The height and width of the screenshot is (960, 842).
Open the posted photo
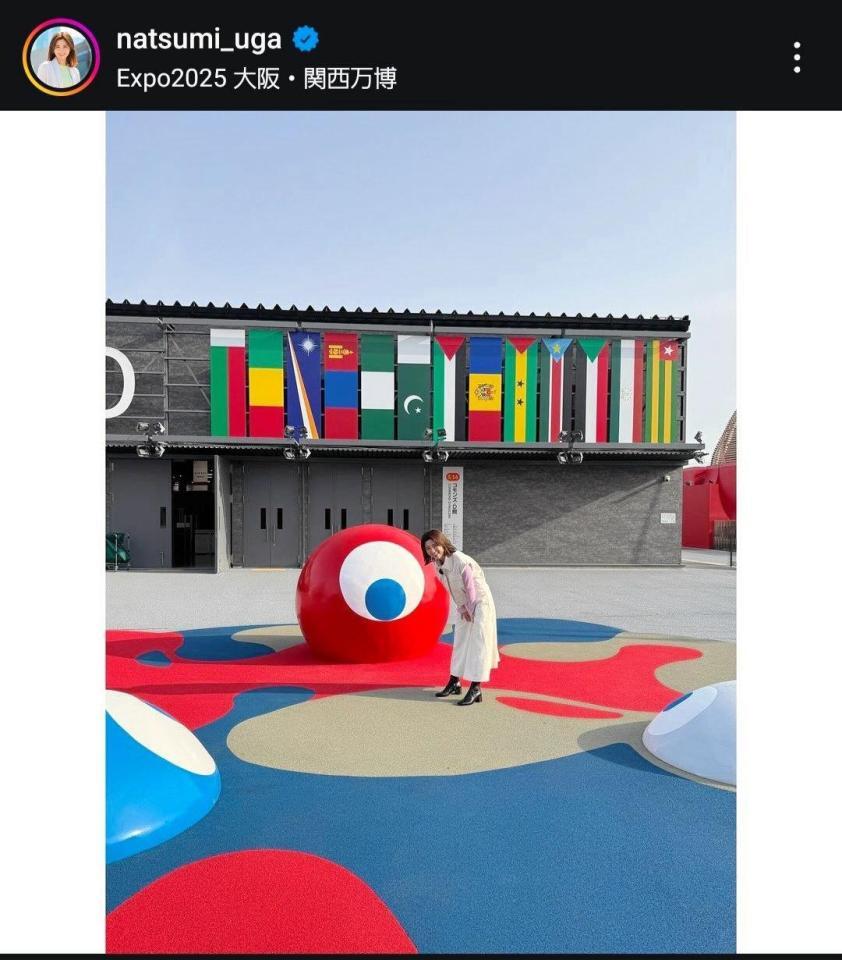point(420,530)
